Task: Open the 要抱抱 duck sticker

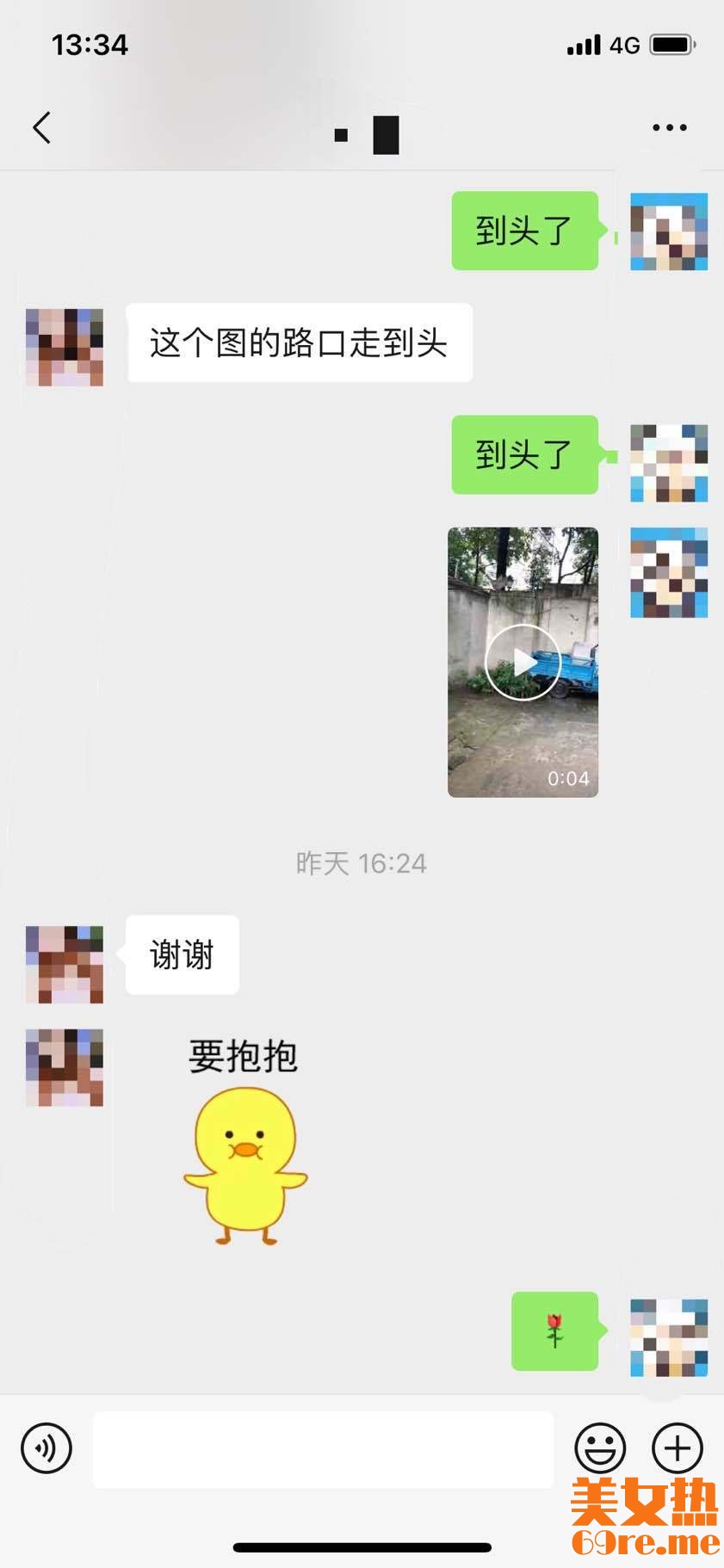Action: tap(244, 1145)
